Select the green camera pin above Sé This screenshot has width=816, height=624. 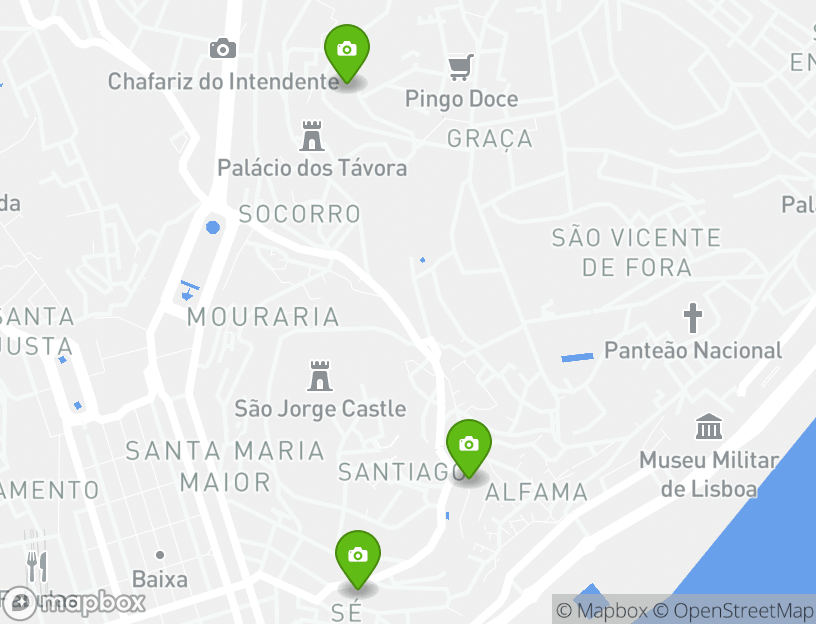coord(357,557)
